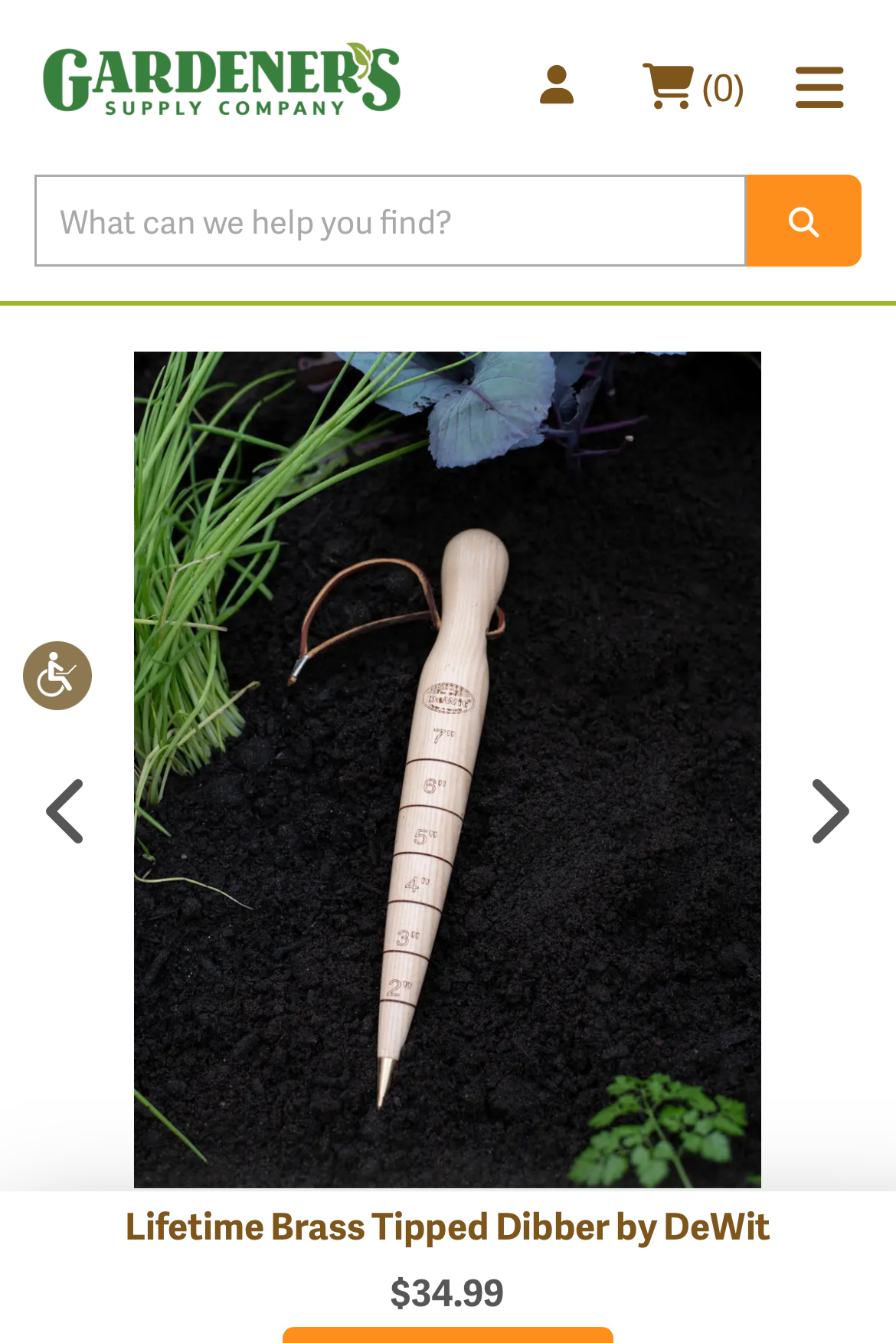The image size is (896, 1343).
Task: Open the account profile icon
Action: coord(557,85)
